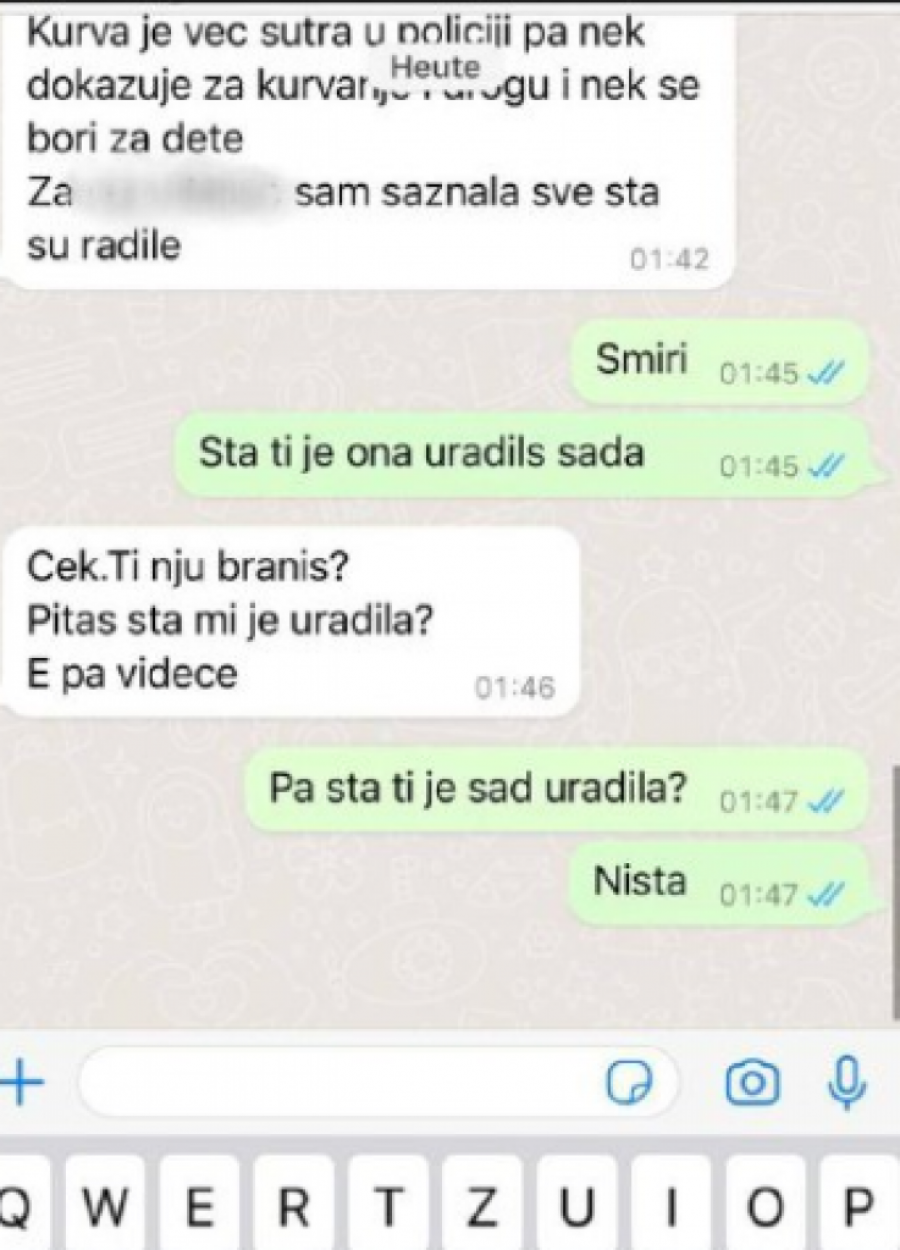Open the camera to take a photo
This screenshot has width=900, height=1250.
pos(752,1082)
